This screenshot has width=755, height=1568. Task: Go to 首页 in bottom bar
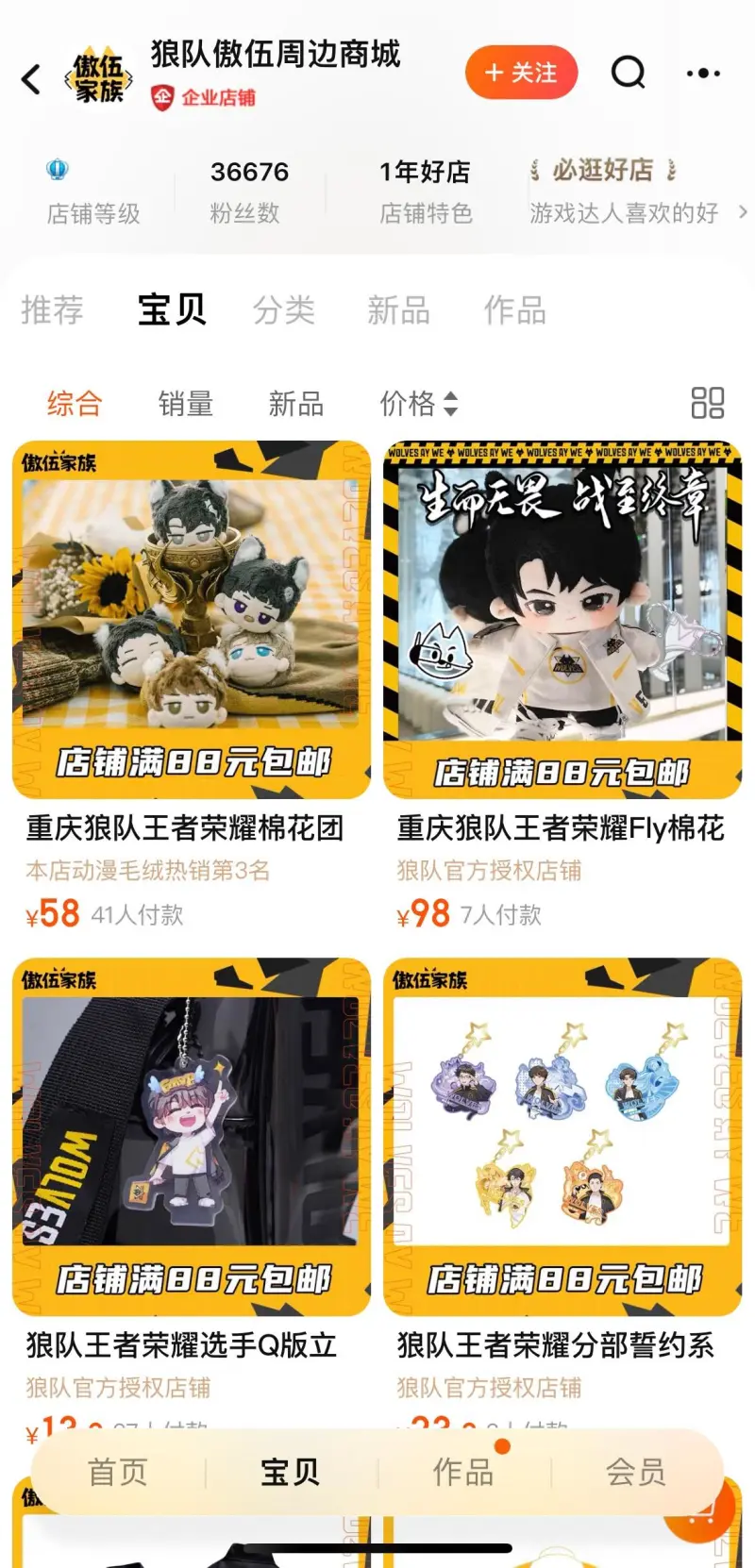pyautogui.click(x=118, y=1472)
